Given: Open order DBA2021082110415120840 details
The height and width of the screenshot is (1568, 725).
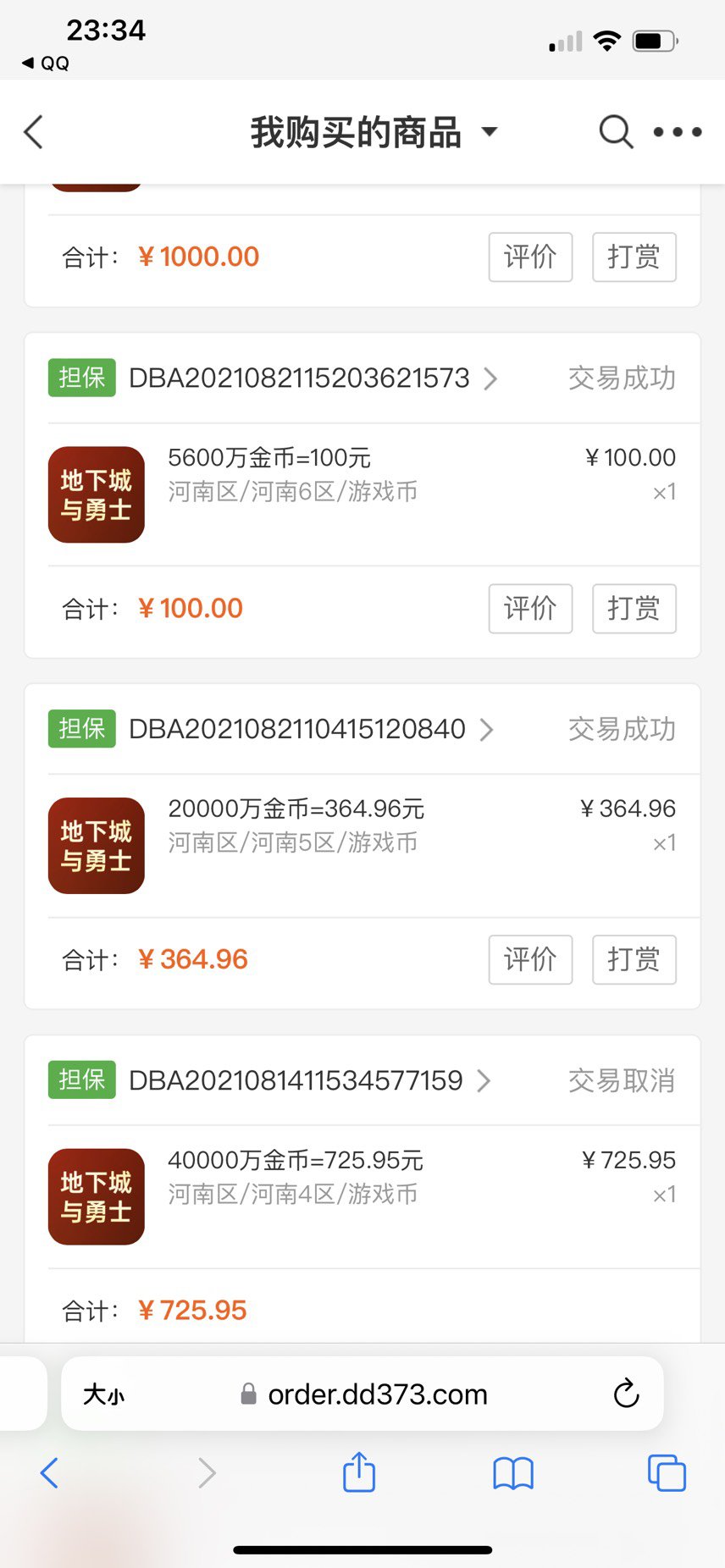Looking at the screenshot, I should click(311, 729).
